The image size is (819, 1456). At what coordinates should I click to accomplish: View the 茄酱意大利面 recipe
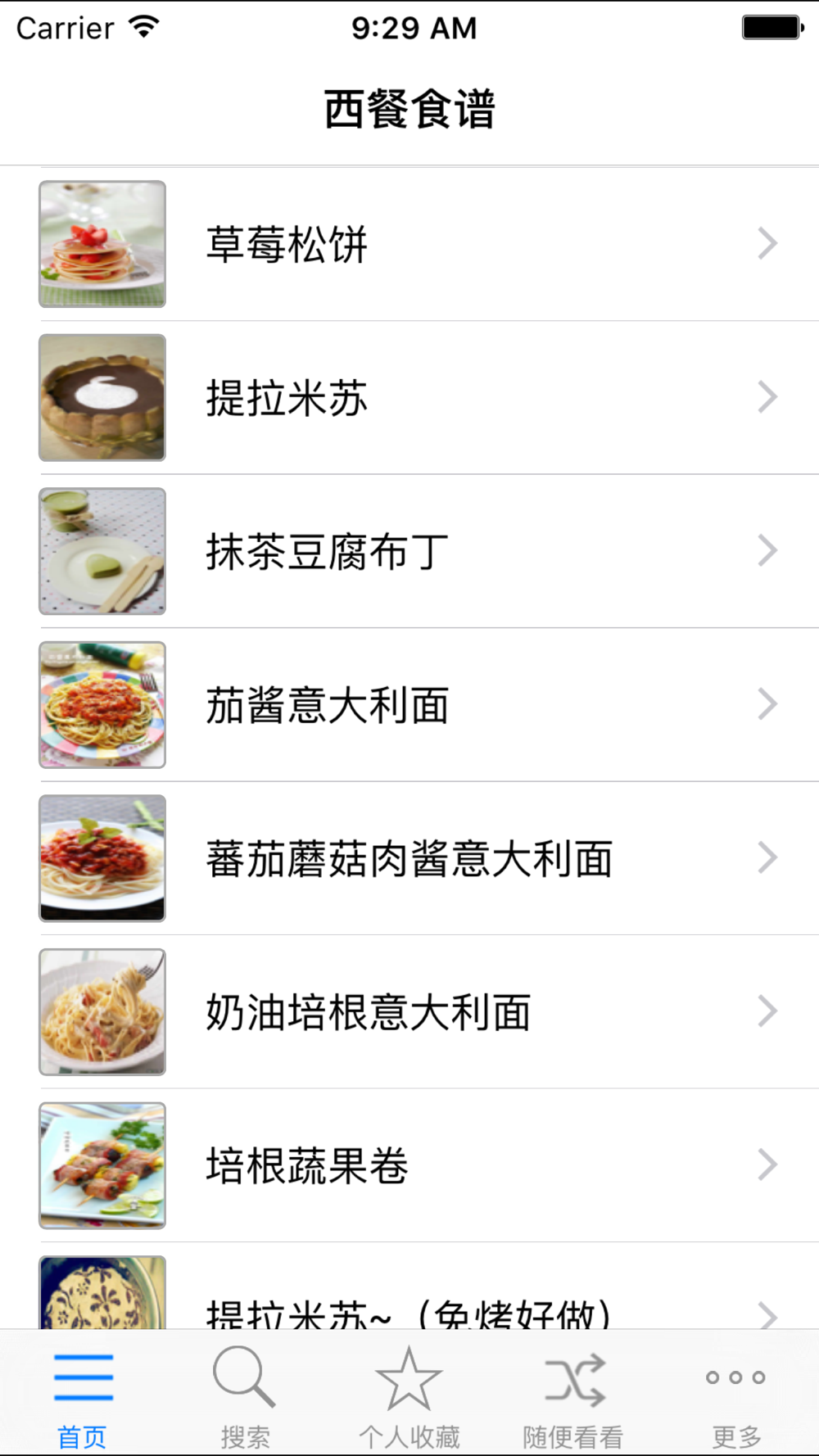coord(409,705)
